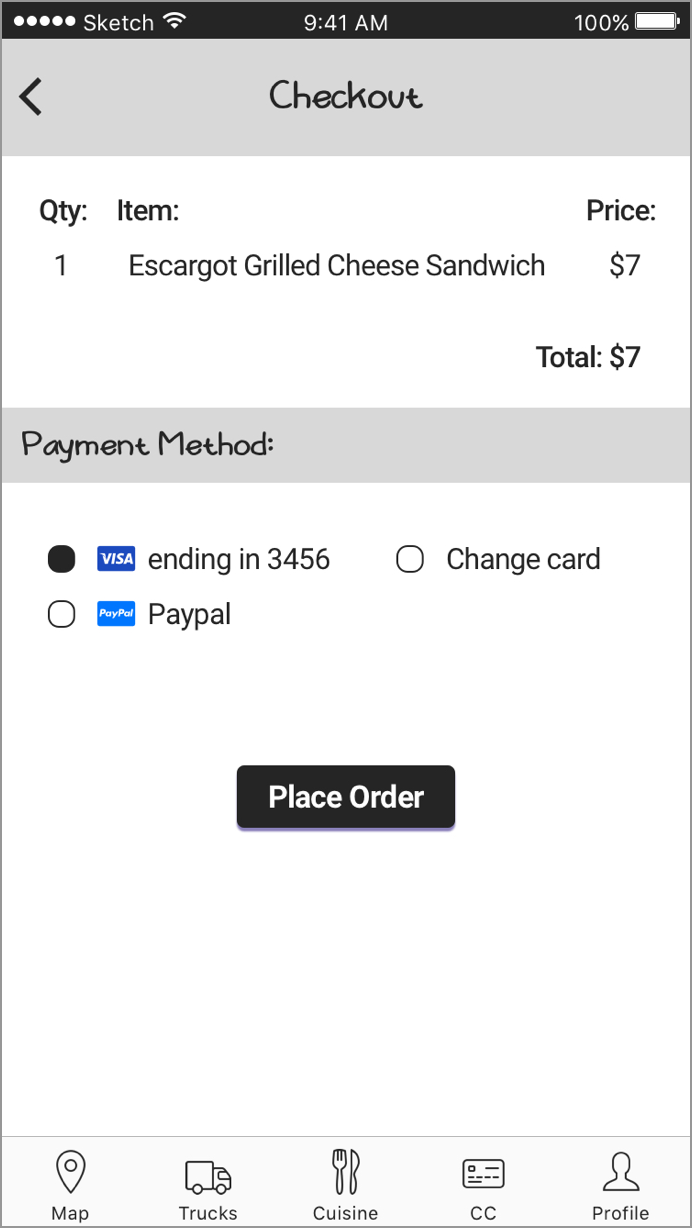Tap the Place Order button
This screenshot has height=1228, width=692.
(x=346, y=797)
